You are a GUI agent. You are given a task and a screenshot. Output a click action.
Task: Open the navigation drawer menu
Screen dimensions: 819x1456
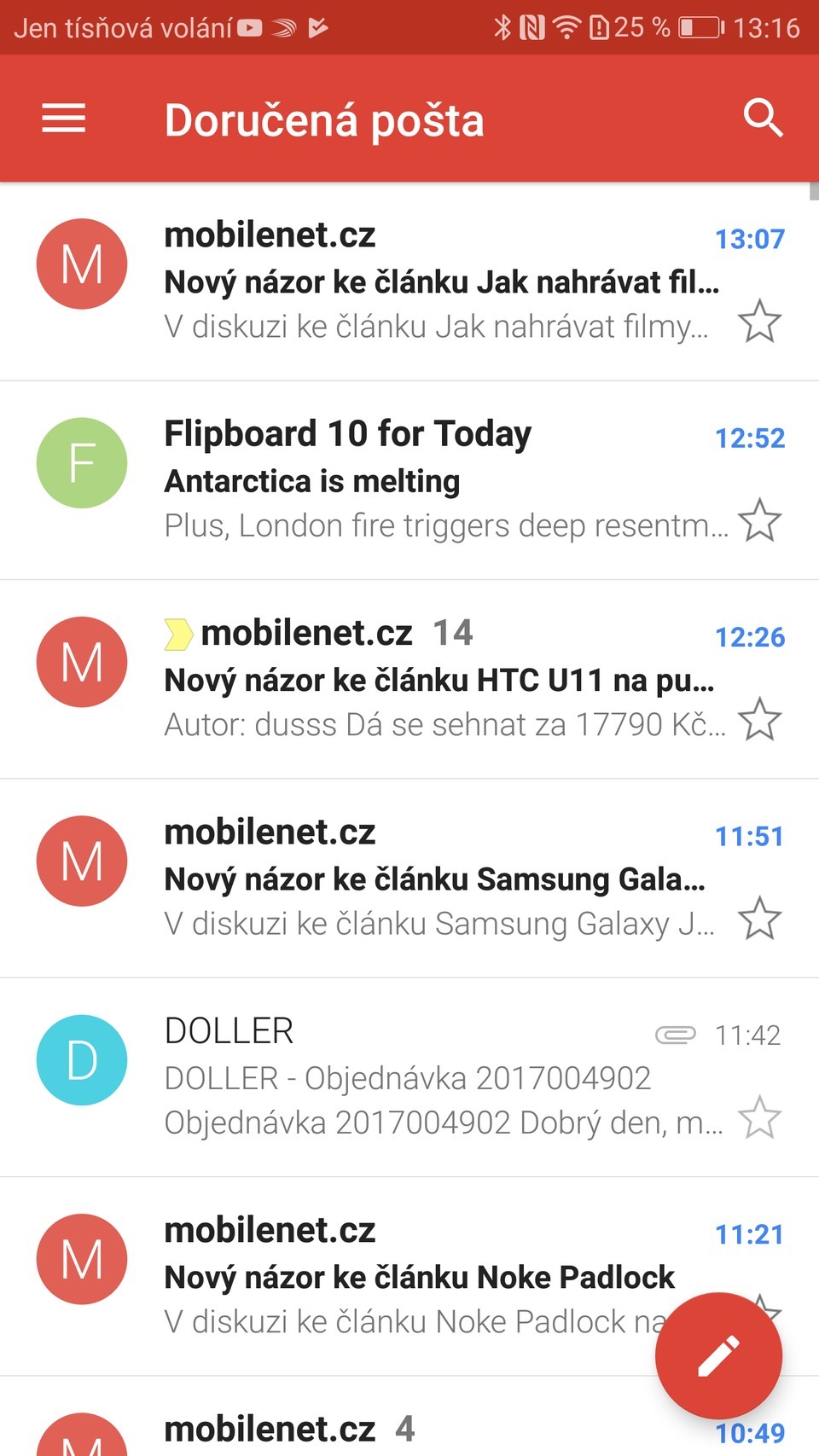[x=64, y=119]
